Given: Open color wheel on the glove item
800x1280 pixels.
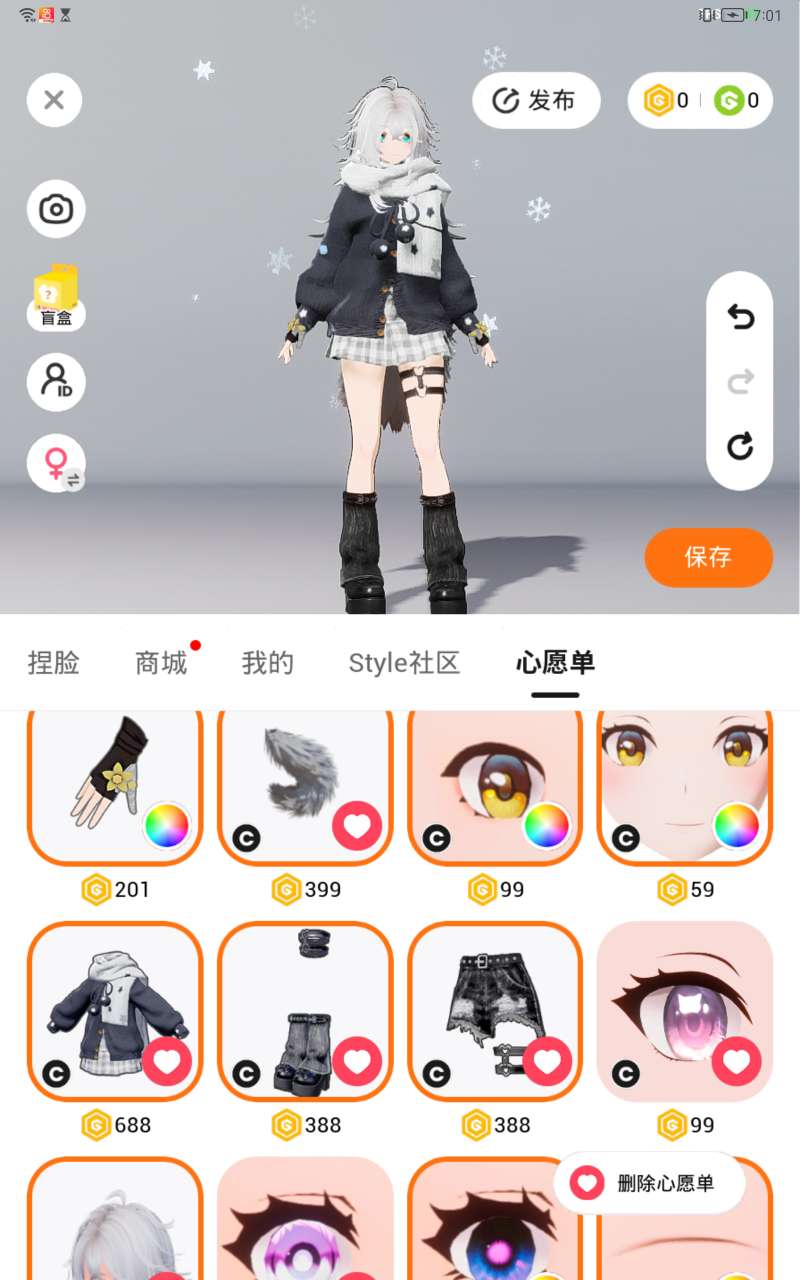Looking at the screenshot, I should (x=167, y=826).
